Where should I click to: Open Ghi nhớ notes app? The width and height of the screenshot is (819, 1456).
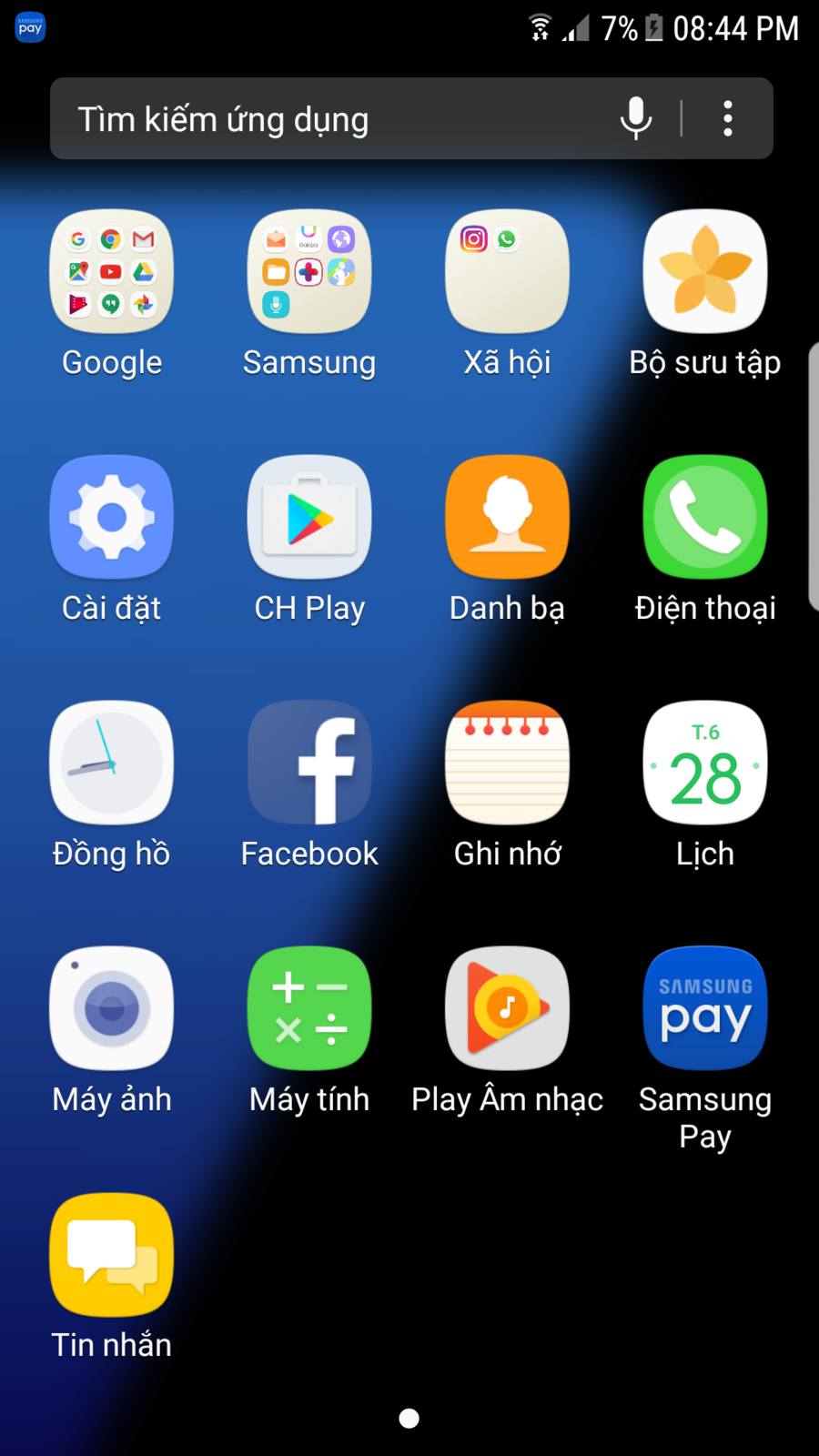click(507, 763)
